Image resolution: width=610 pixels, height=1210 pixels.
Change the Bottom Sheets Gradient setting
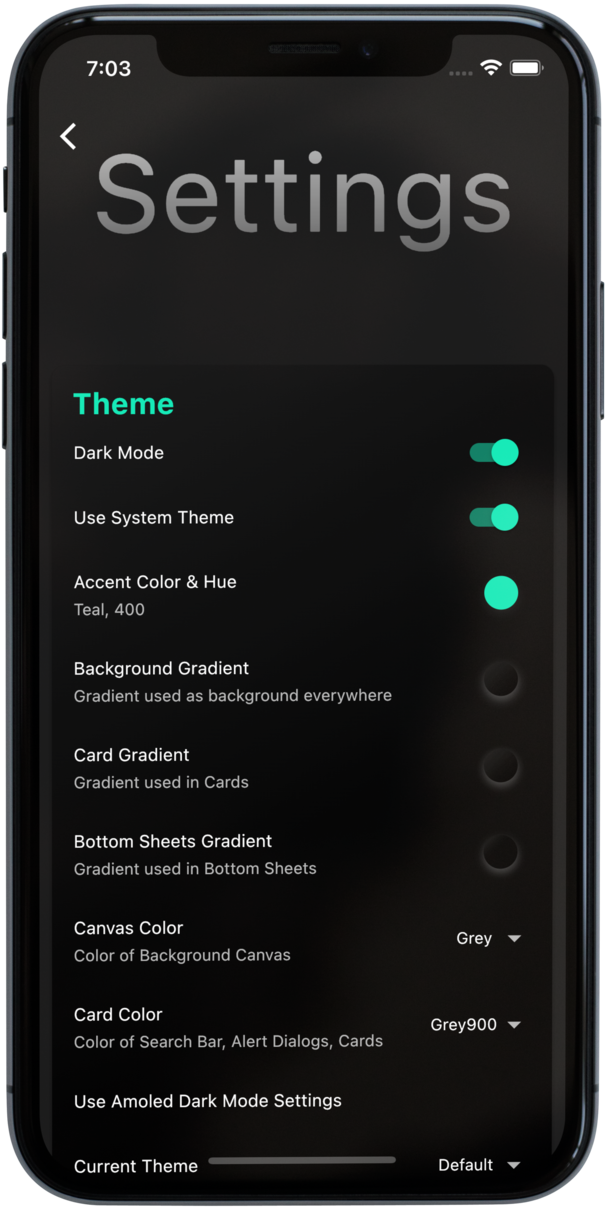pyautogui.click(x=500, y=854)
